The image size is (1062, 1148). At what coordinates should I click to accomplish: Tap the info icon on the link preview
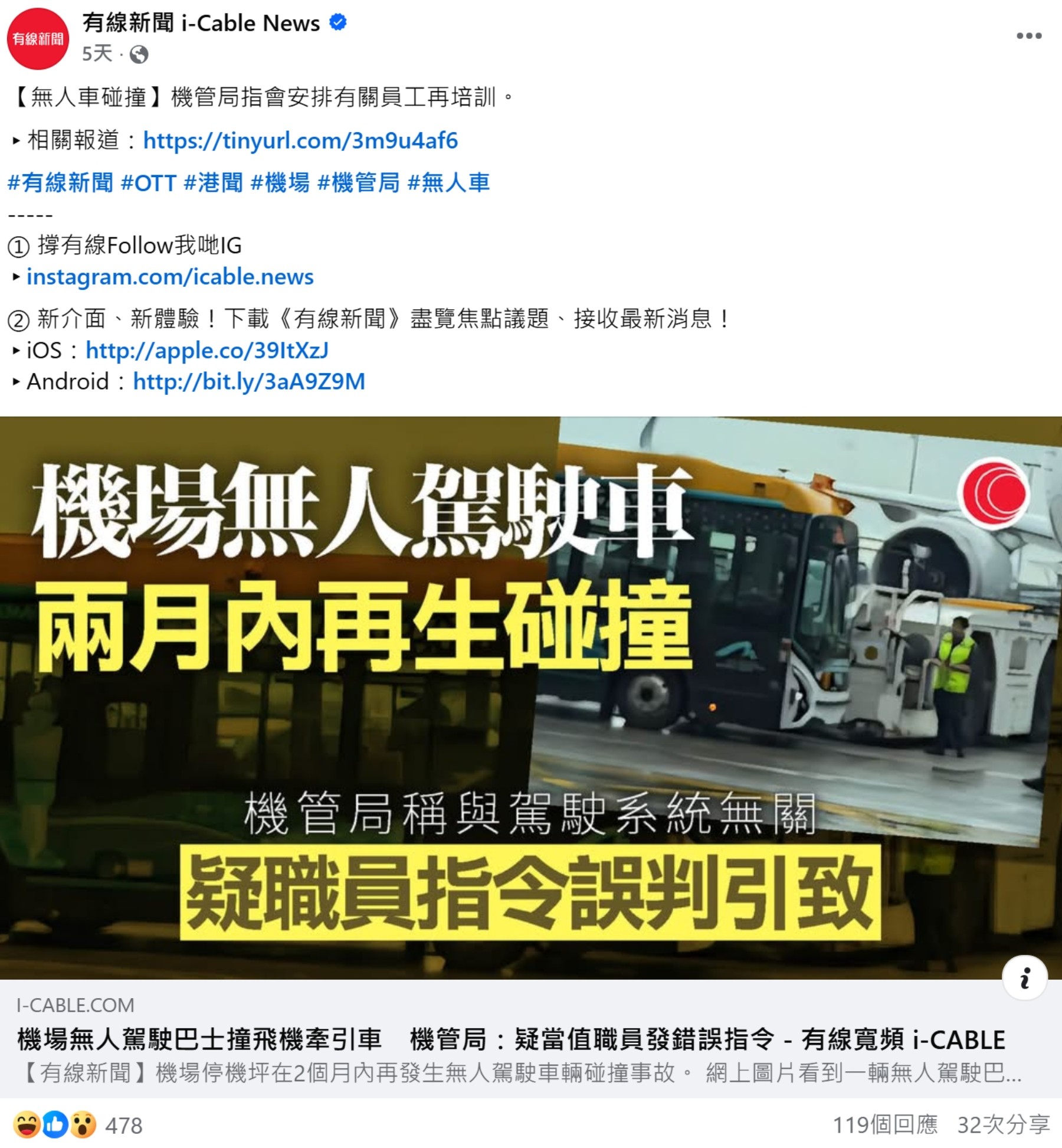[x=1024, y=977]
